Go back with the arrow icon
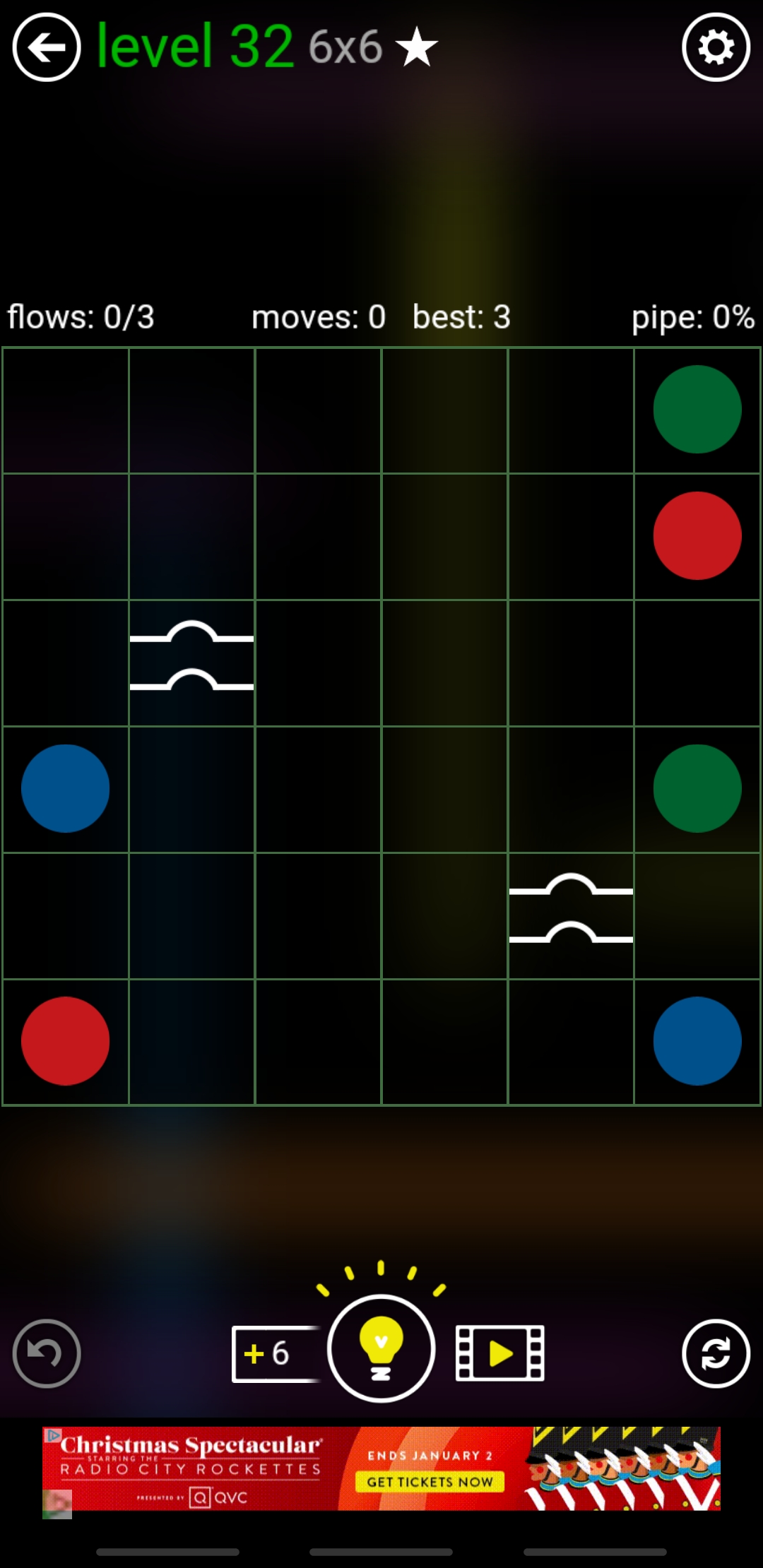Viewport: 763px width, 1568px height. (47, 48)
